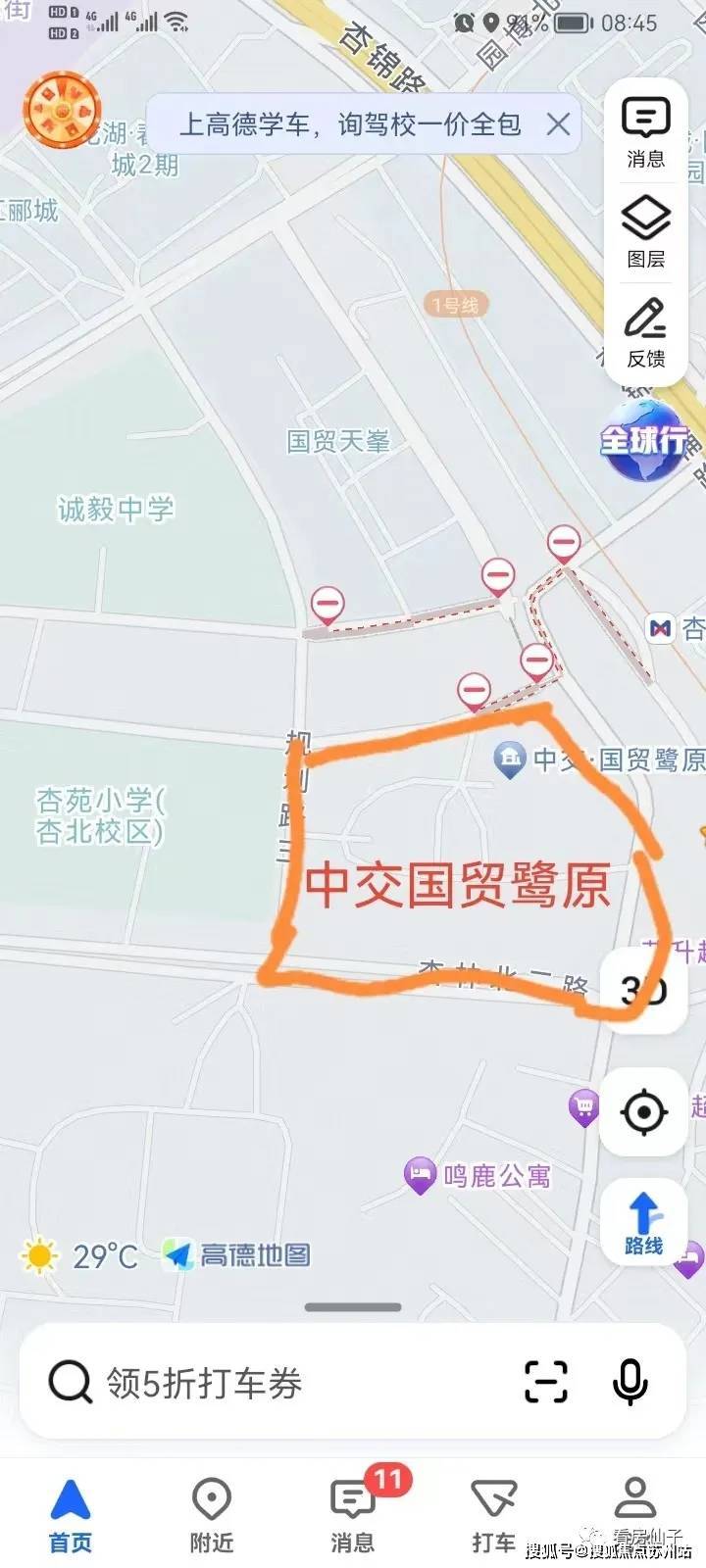Image resolution: width=706 pixels, height=1568 pixels.
Task: Open the 消息 message panel button
Action: coord(645,131)
